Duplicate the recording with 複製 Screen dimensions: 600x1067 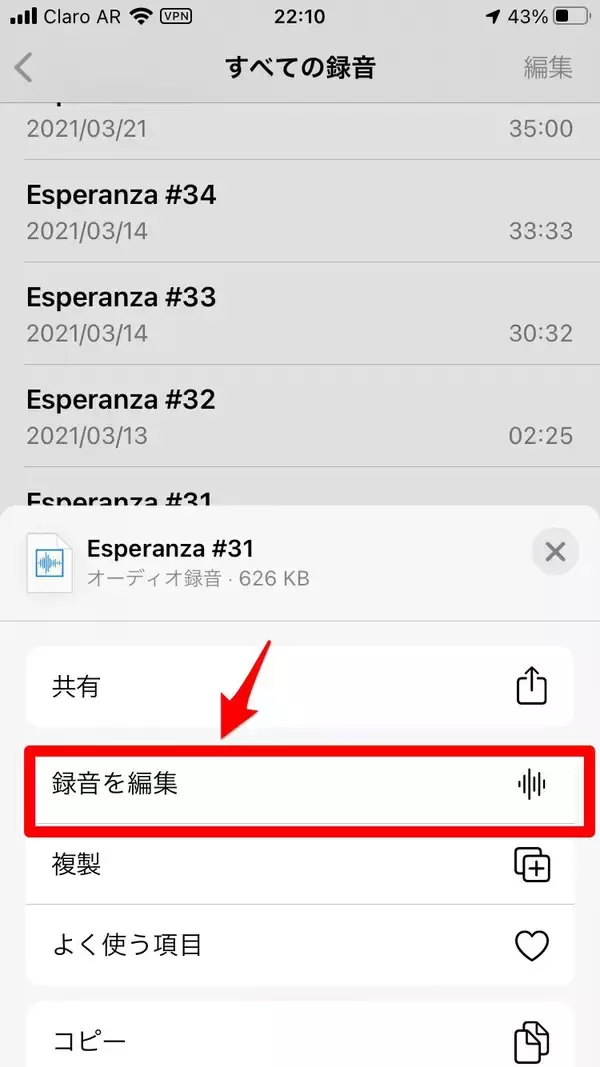[x=299, y=864]
